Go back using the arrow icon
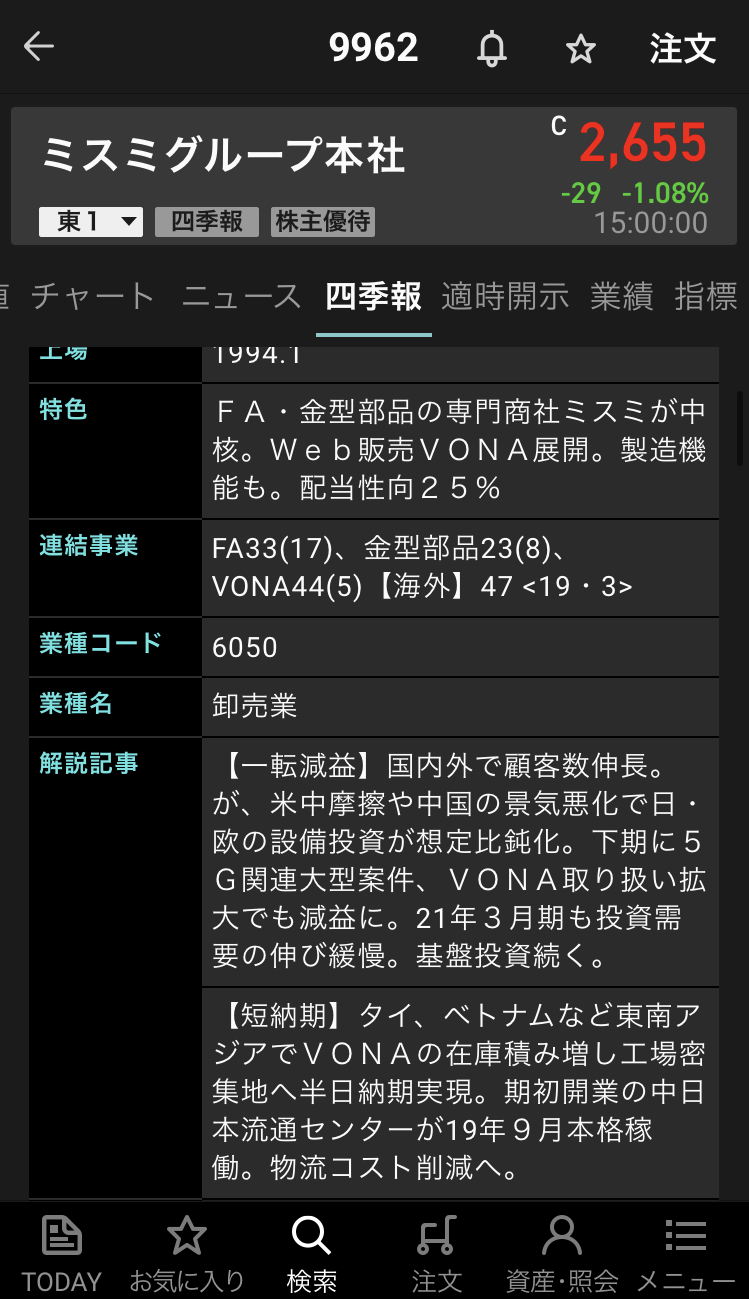The width and height of the screenshot is (749, 1299). [x=39, y=47]
